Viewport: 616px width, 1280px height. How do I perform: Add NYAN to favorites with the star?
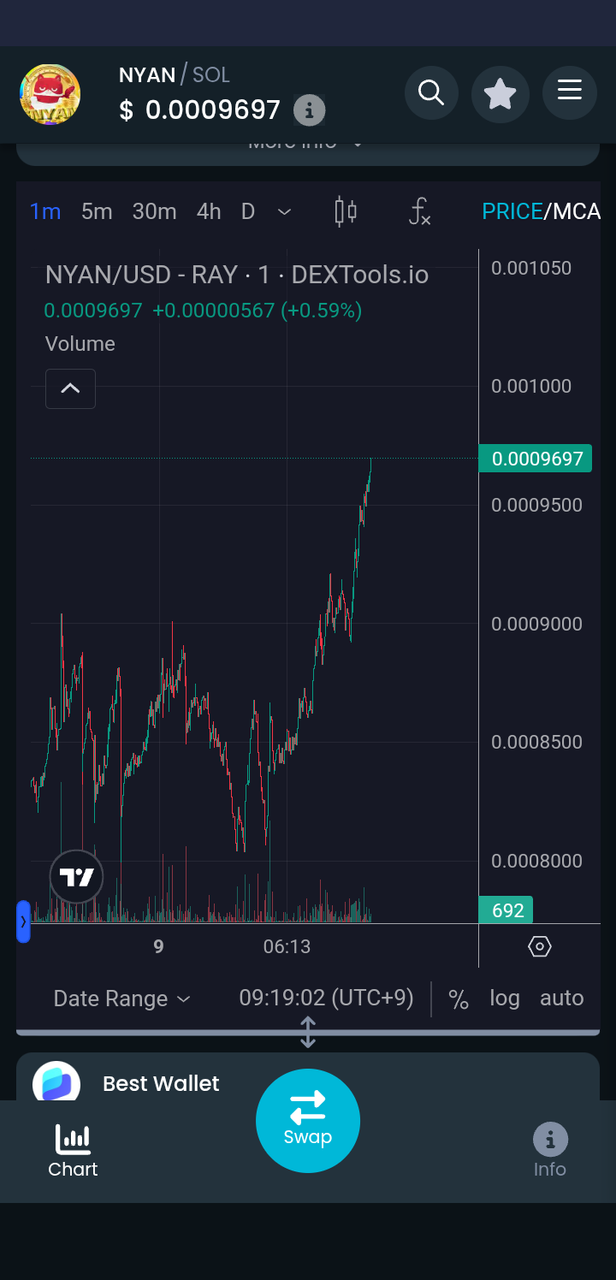click(x=500, y=93)
